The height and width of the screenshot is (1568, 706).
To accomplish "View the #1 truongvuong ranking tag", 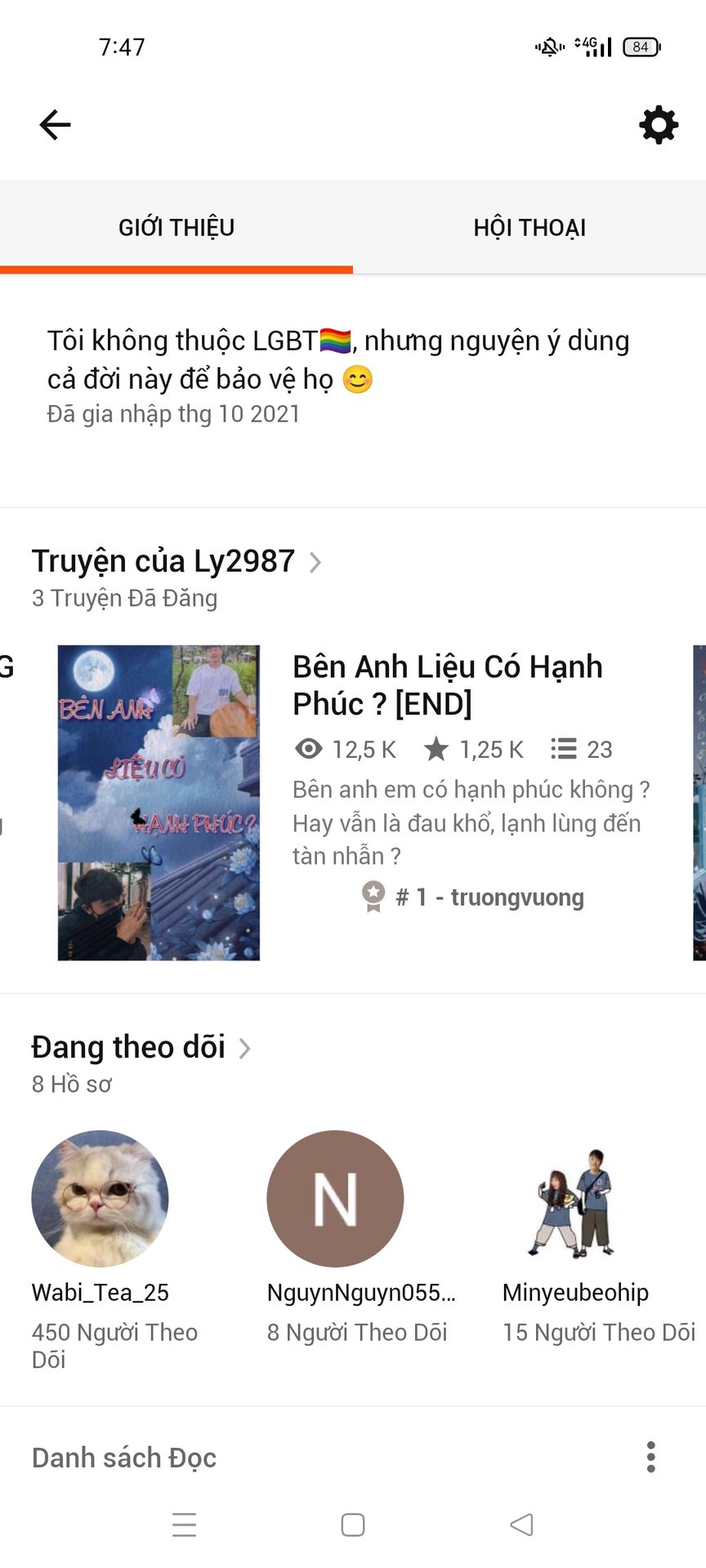I will (489, 898).
